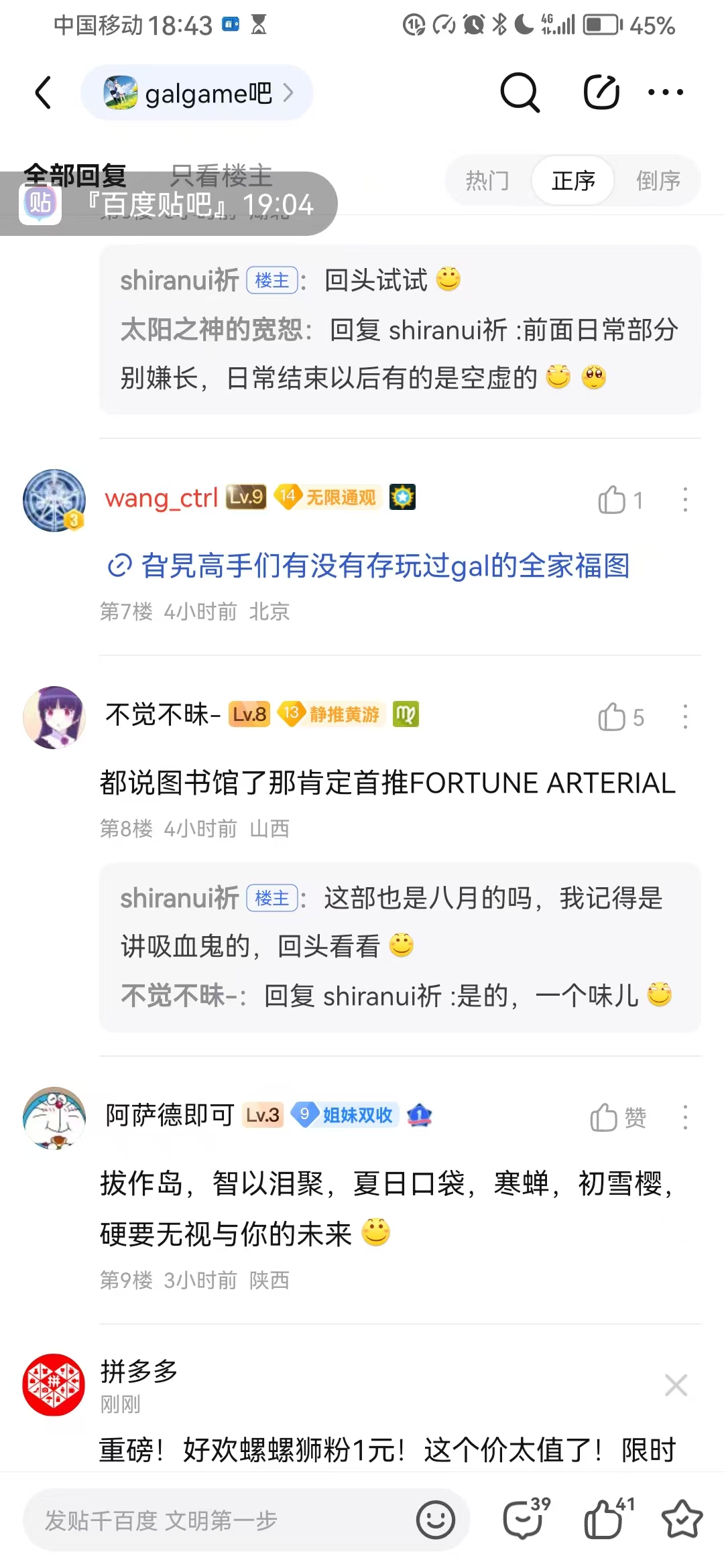Screen dimensions: 724x1568
Task: Open more options for 不觉不昧-'s reply
Action: coord(684,717)
